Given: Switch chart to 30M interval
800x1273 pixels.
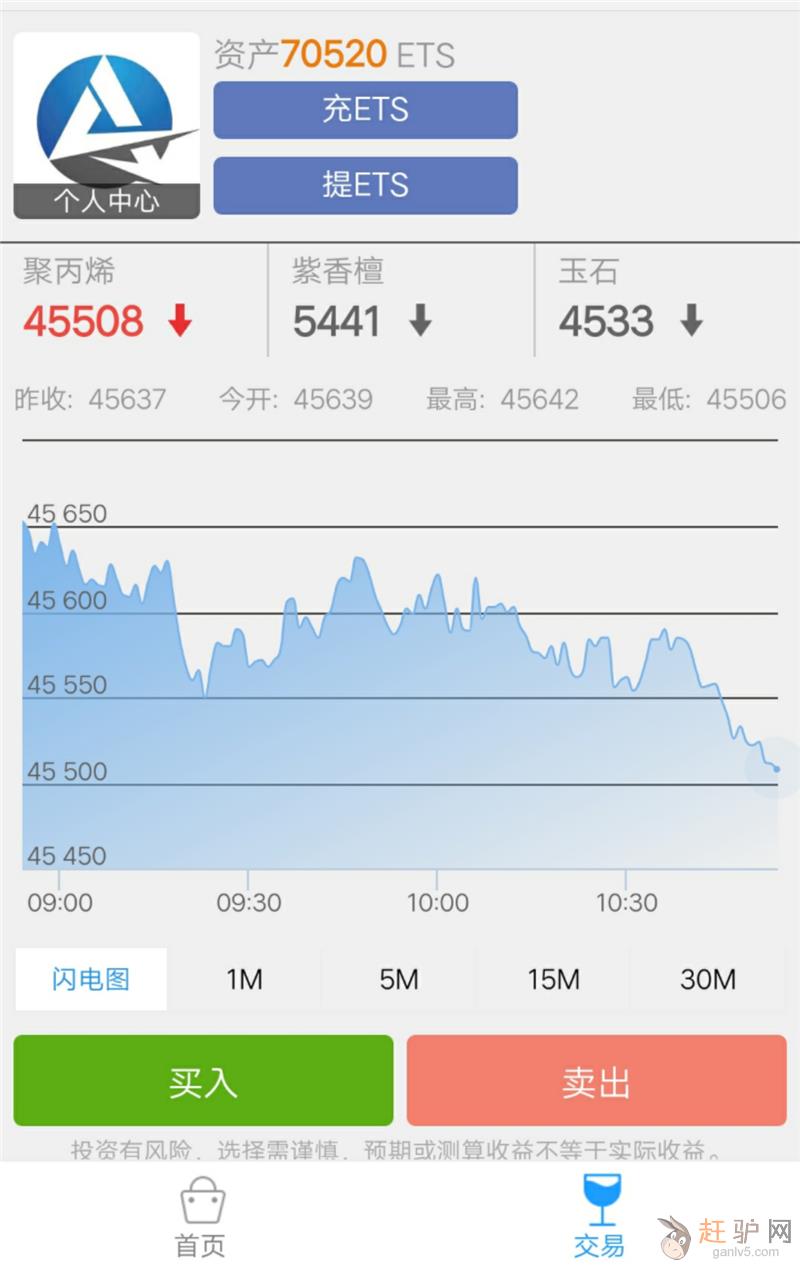Looking at the screenshot, I should point(708,979).
